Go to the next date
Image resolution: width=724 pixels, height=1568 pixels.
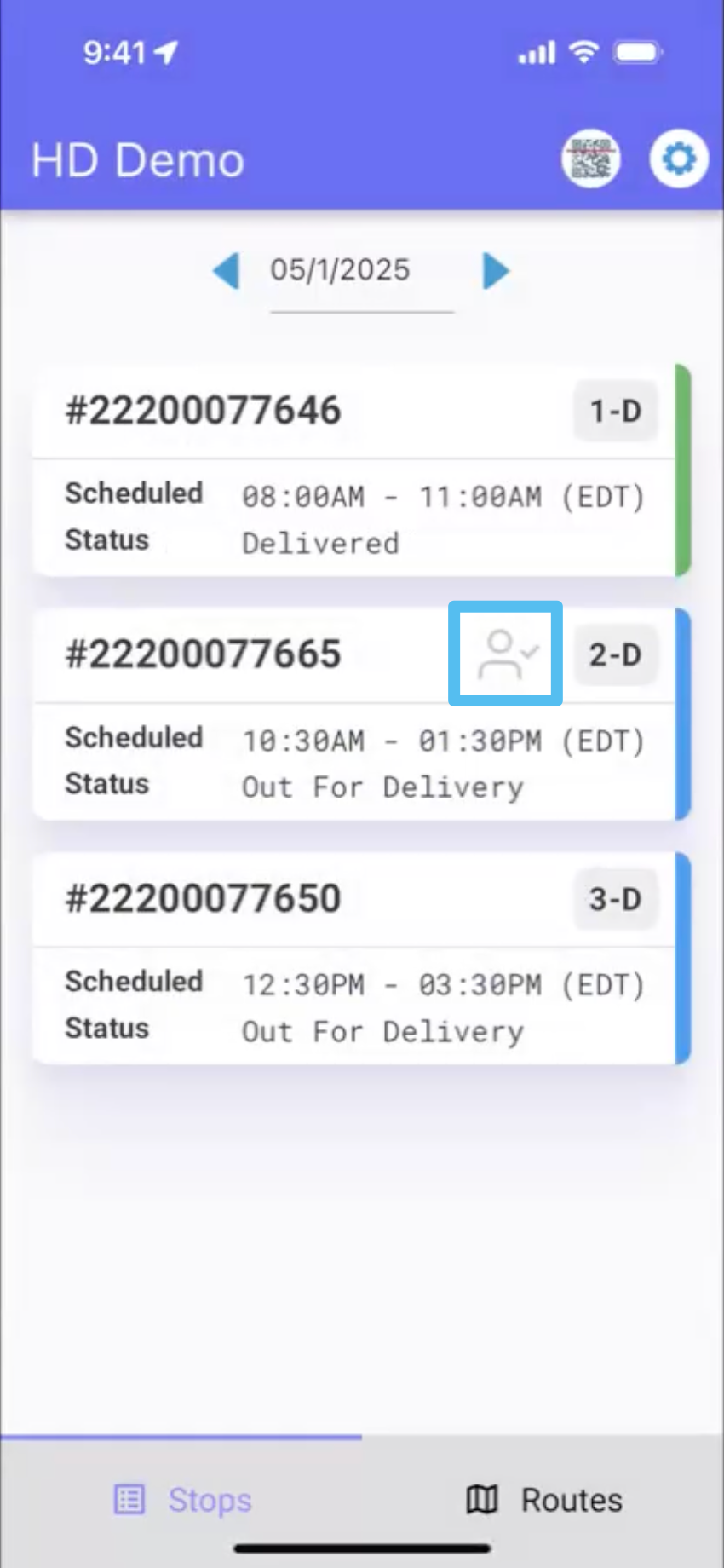(495, 271)
